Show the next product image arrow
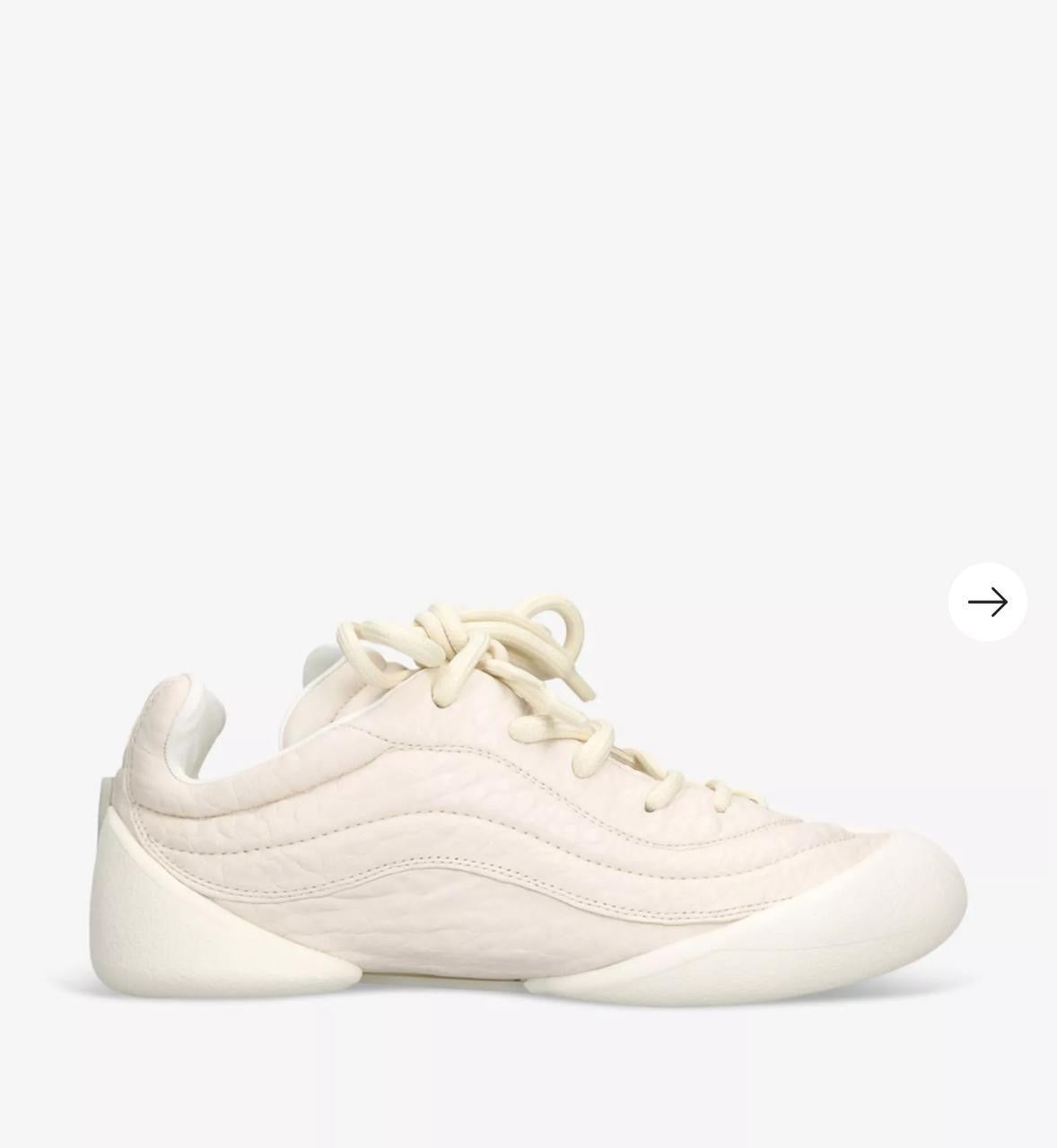This screenshot has height=1148, width=1057. tap(987, 602)
